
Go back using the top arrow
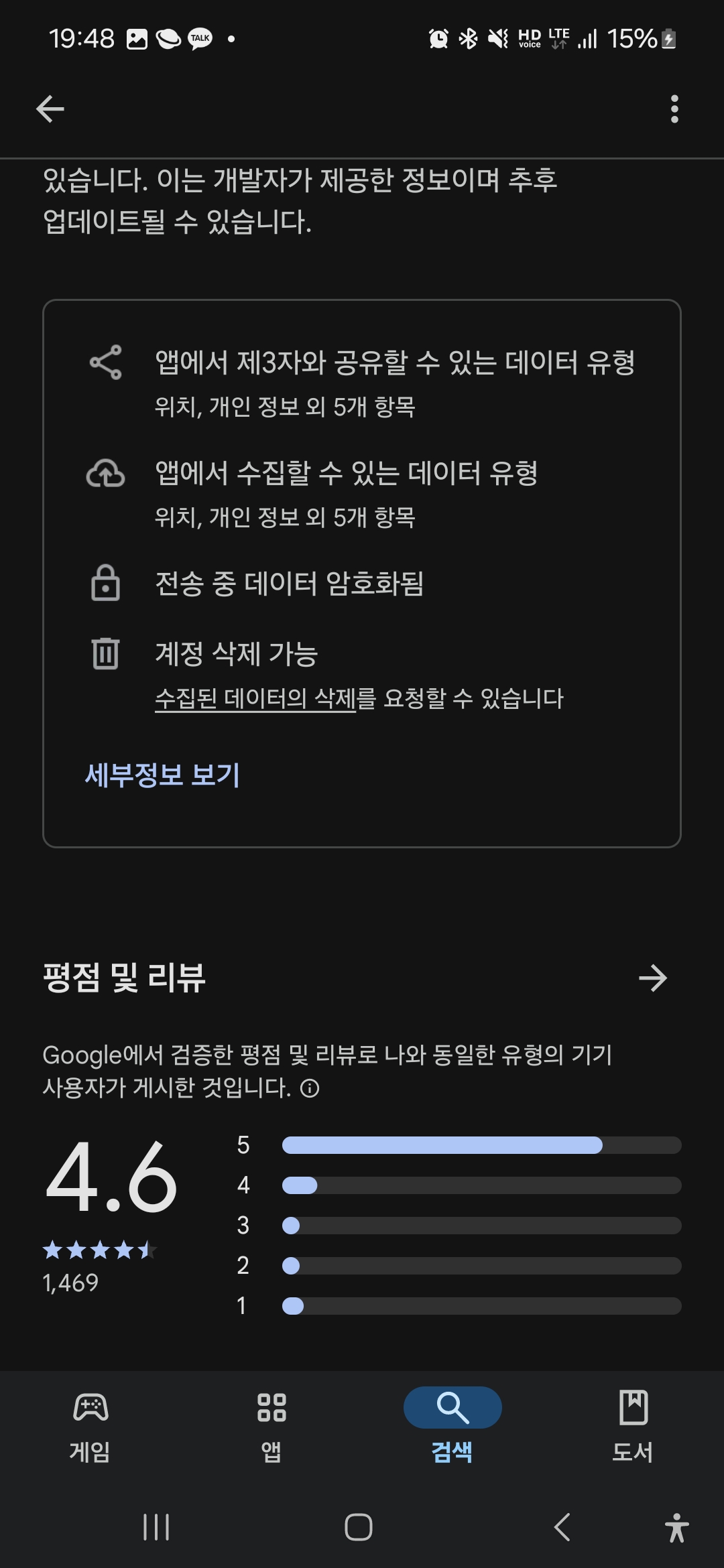tap(50, 109)
